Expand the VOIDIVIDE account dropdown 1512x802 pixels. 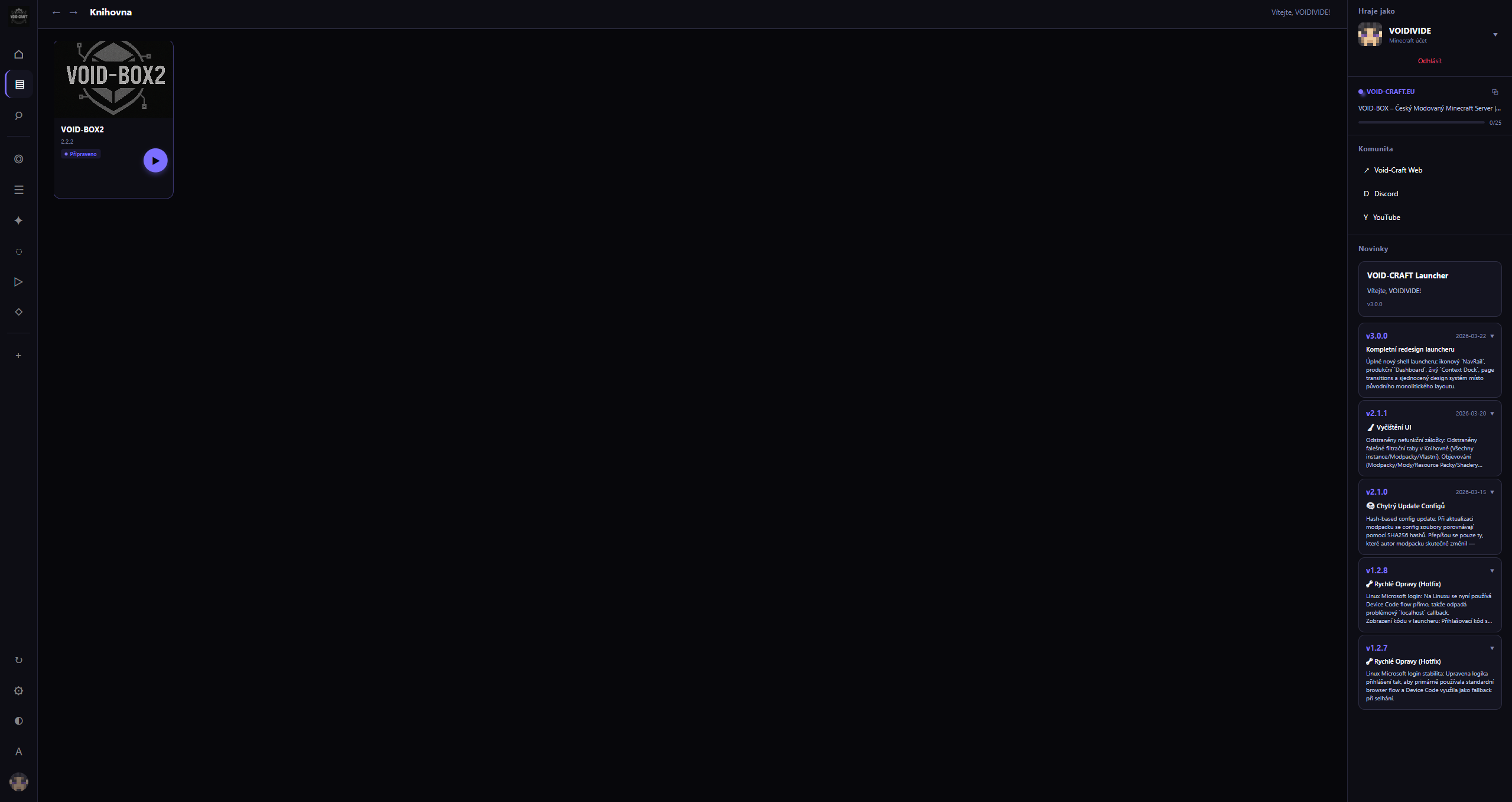[1495, 35]
